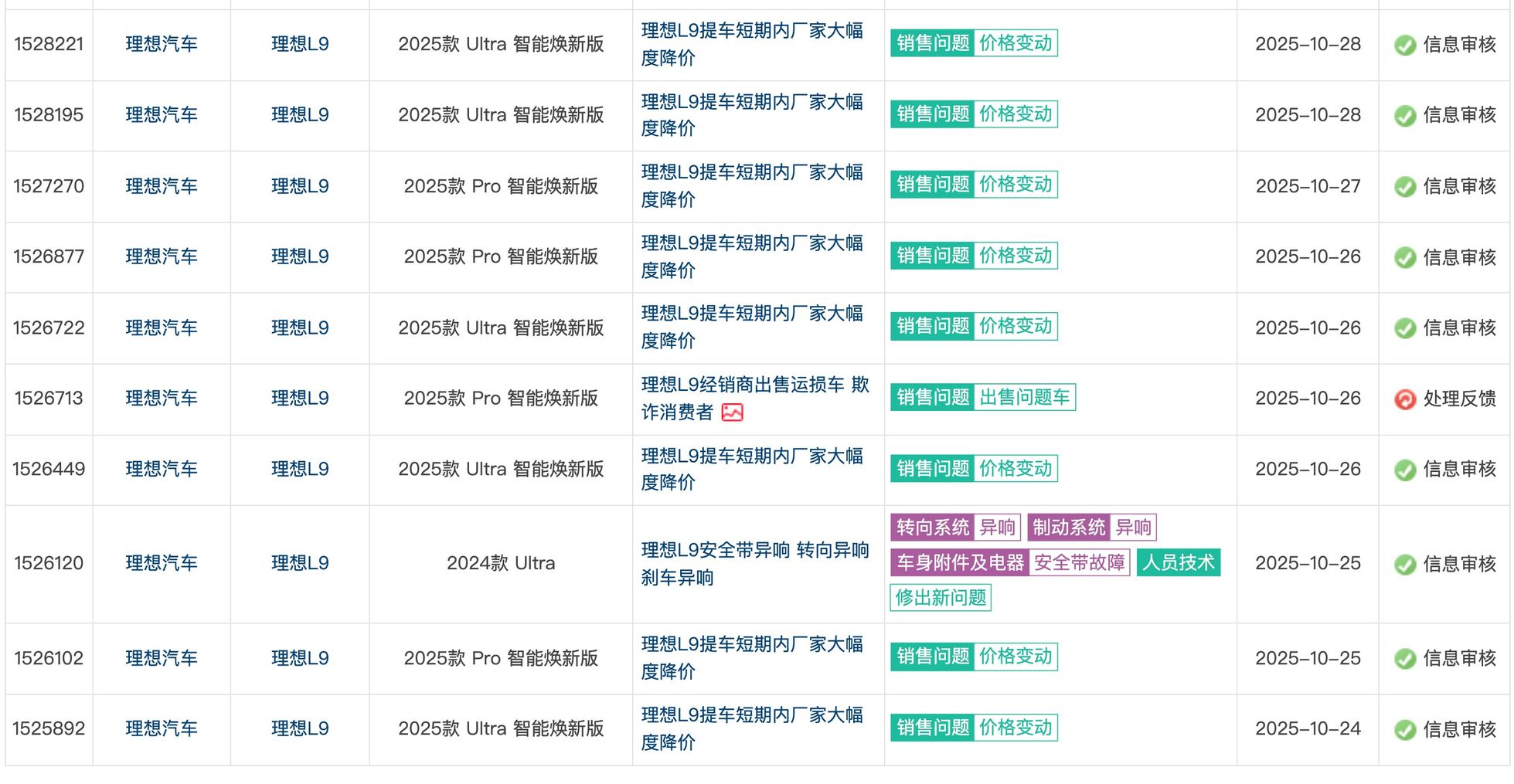Open 理想汽车 brand link in row 1526722

tap(162, 328)
